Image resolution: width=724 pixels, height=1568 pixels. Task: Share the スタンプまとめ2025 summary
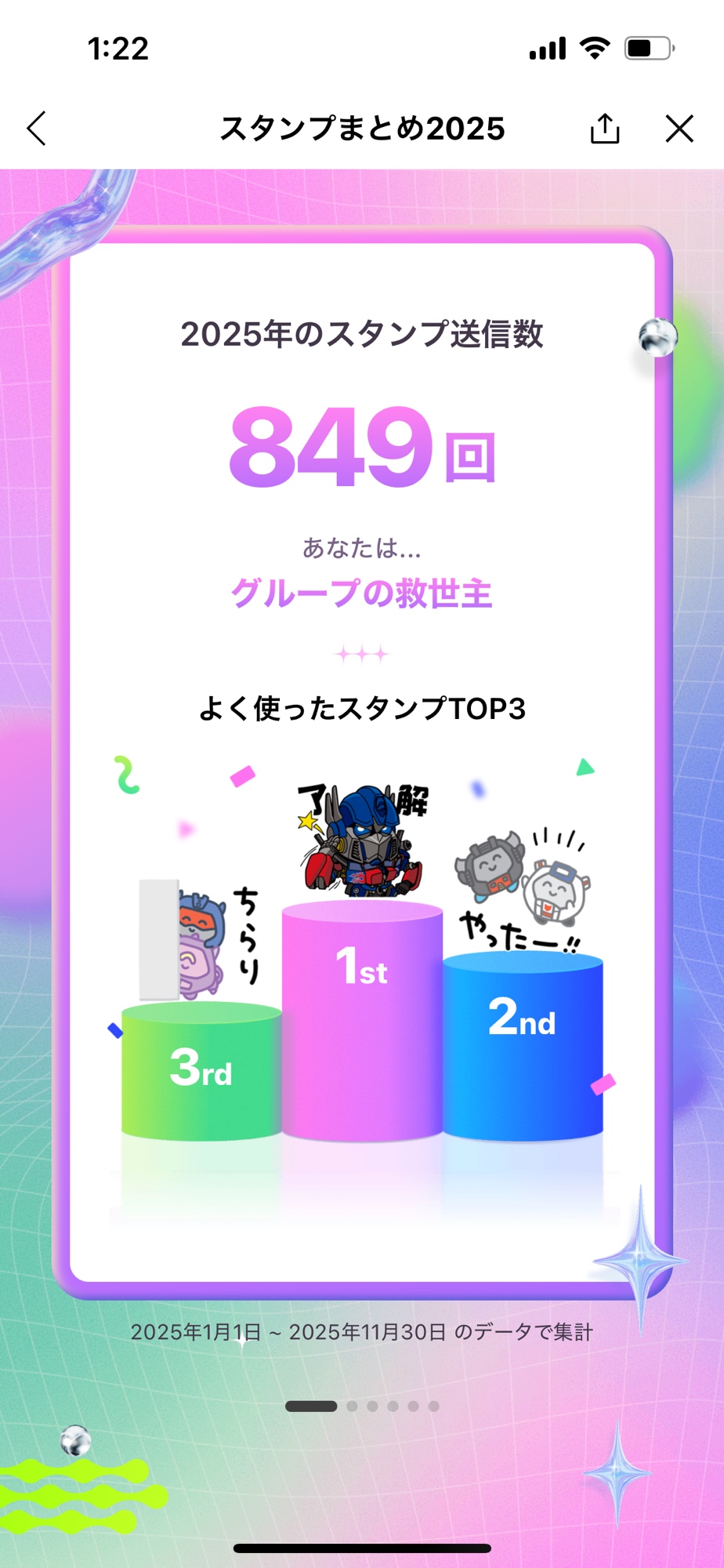click(x=604, y=129)
